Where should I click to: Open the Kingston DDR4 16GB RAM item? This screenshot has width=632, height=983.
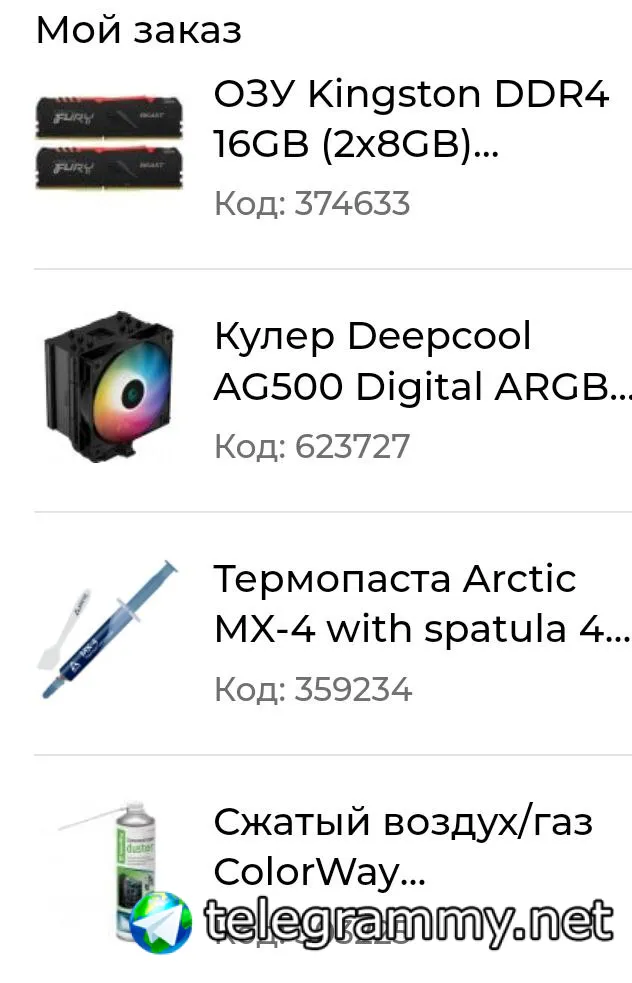pos(410,121)
